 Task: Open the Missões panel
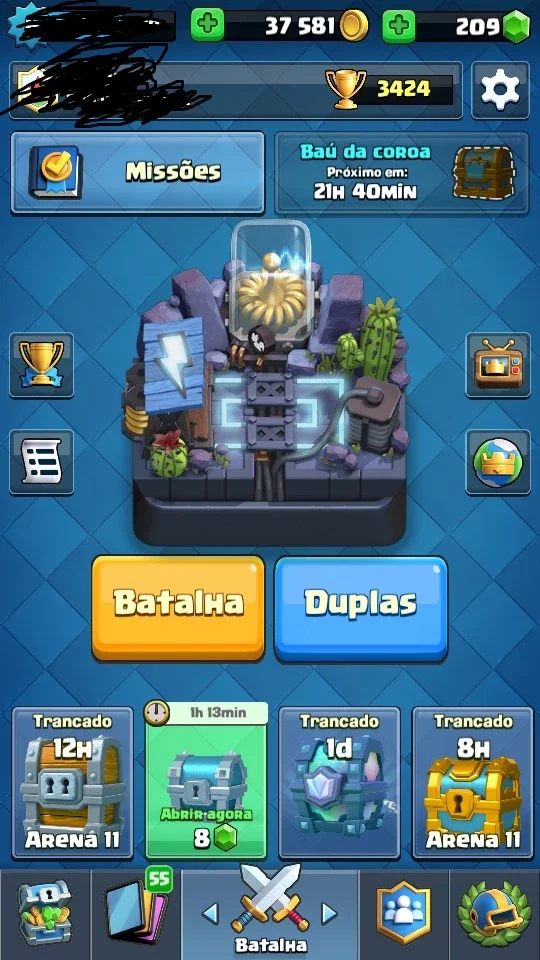click(x=138, y=173)
